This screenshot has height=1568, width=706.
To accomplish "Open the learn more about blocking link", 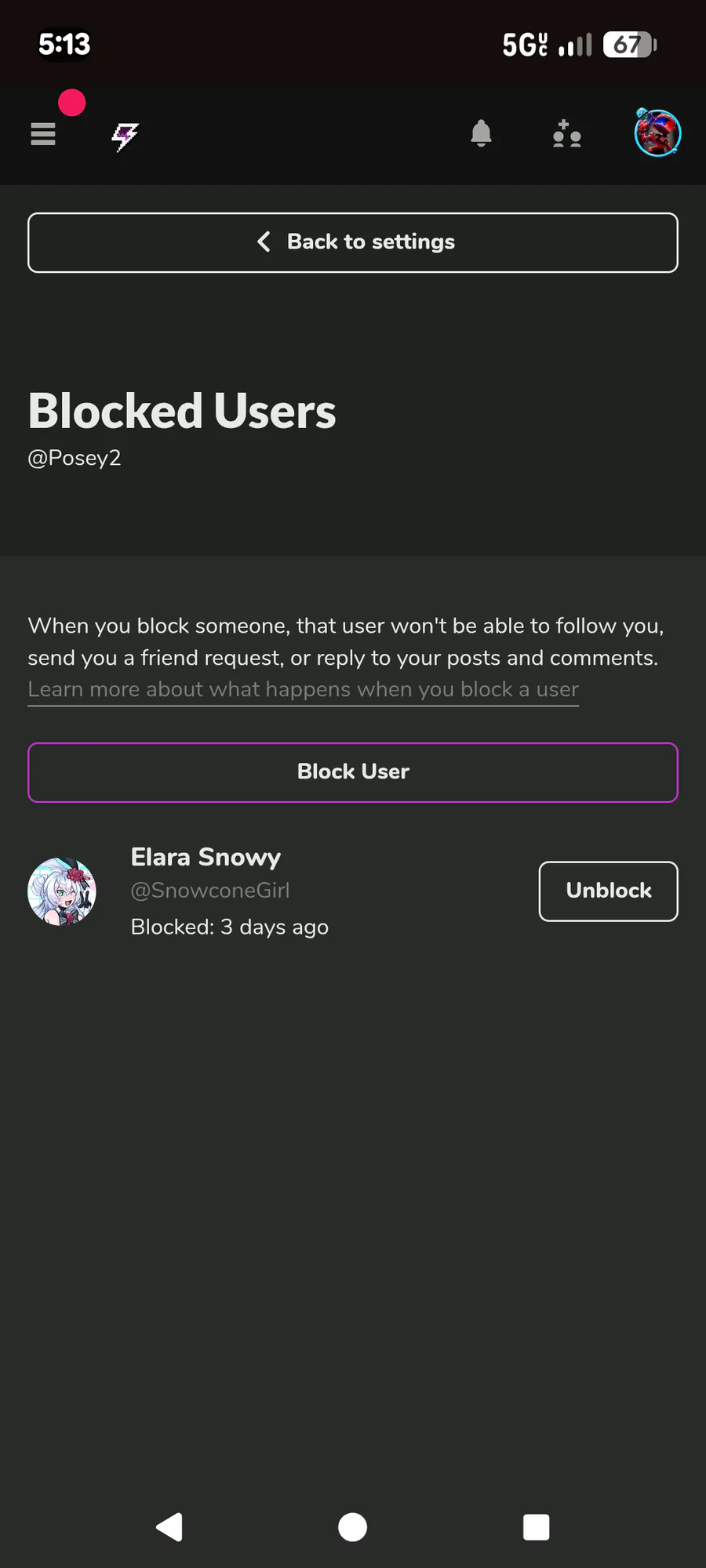I will tap(303, 689).
